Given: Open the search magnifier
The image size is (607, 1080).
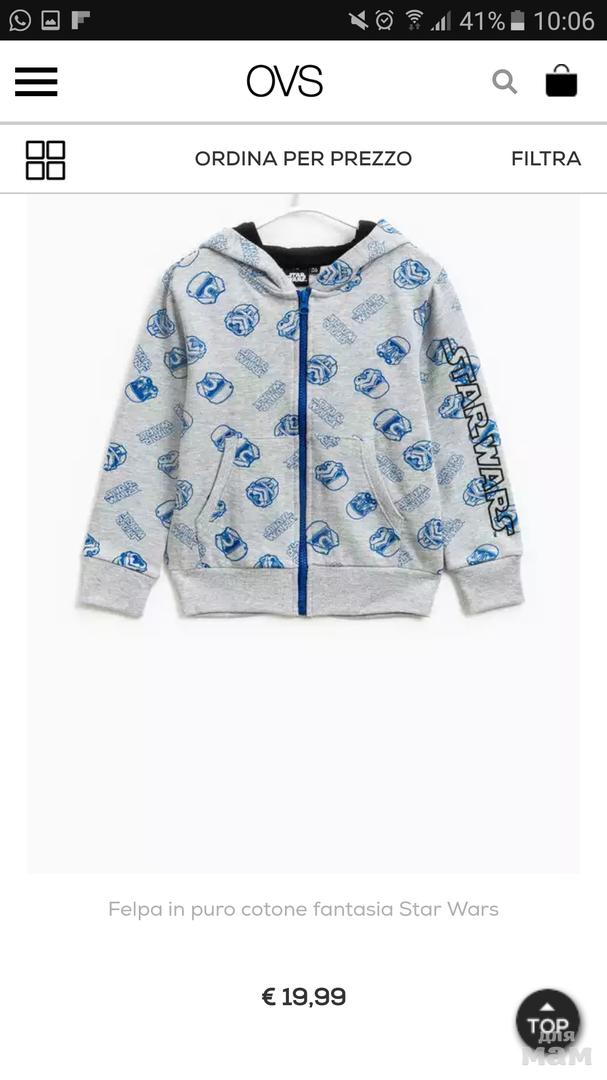Looking at the screenshot, I should (505, 82).
